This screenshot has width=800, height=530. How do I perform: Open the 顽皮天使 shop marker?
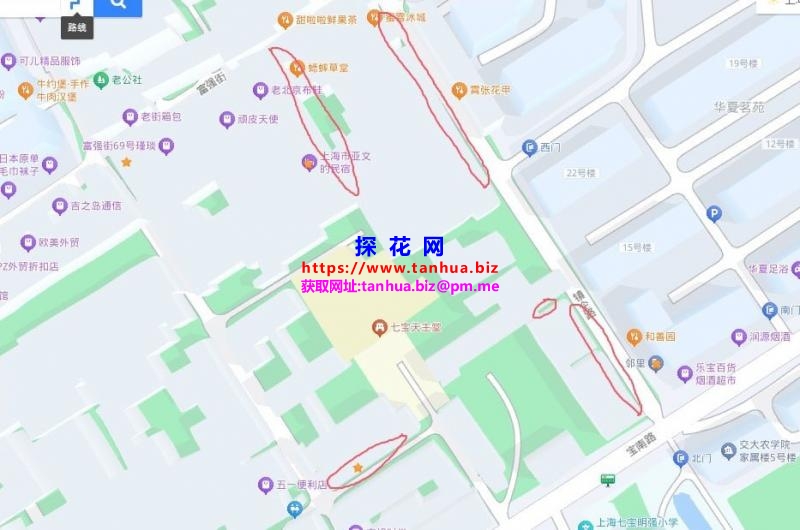[x=227, y=120]
